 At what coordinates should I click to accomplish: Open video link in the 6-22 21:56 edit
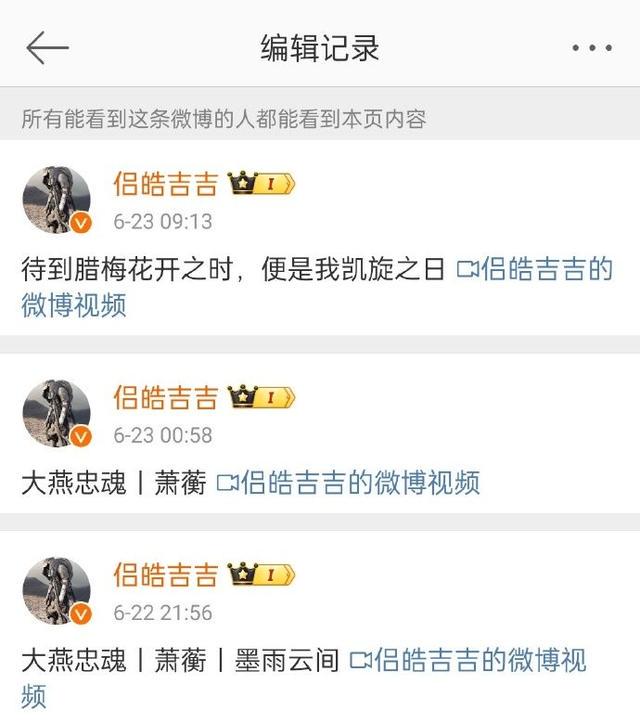pos(467,660)
